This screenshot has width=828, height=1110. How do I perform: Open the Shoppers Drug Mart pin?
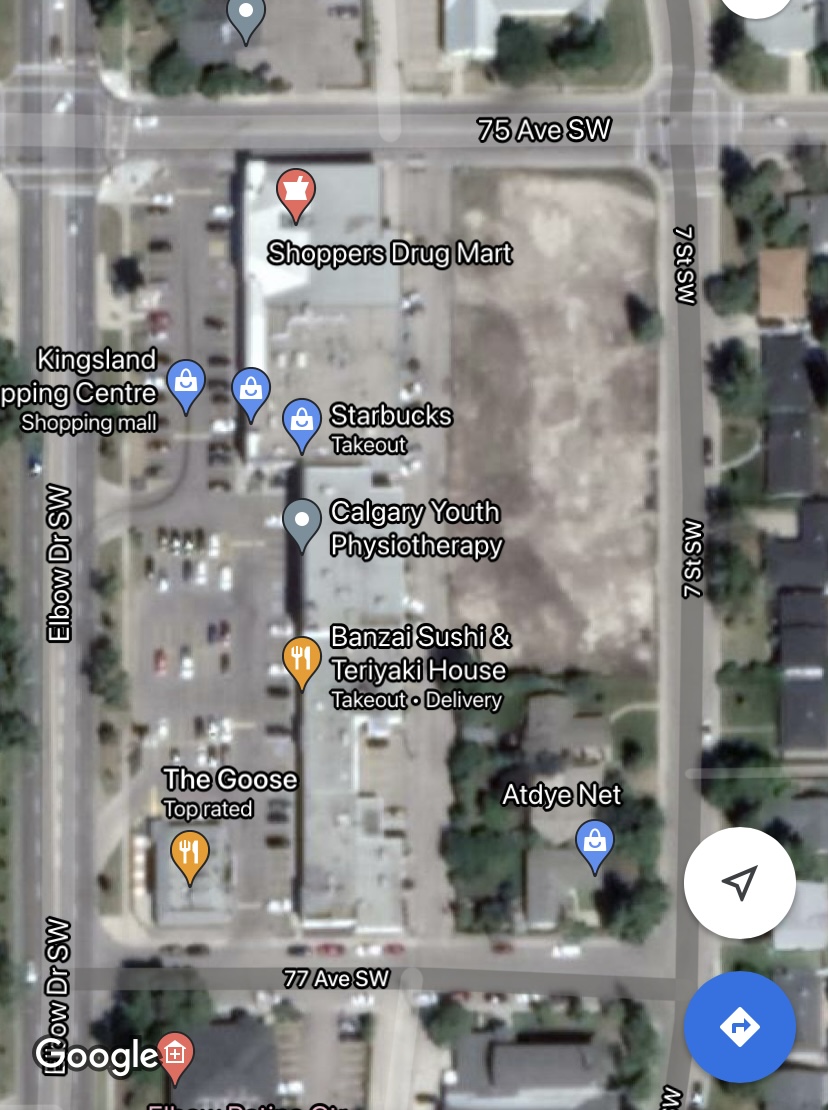295,193
